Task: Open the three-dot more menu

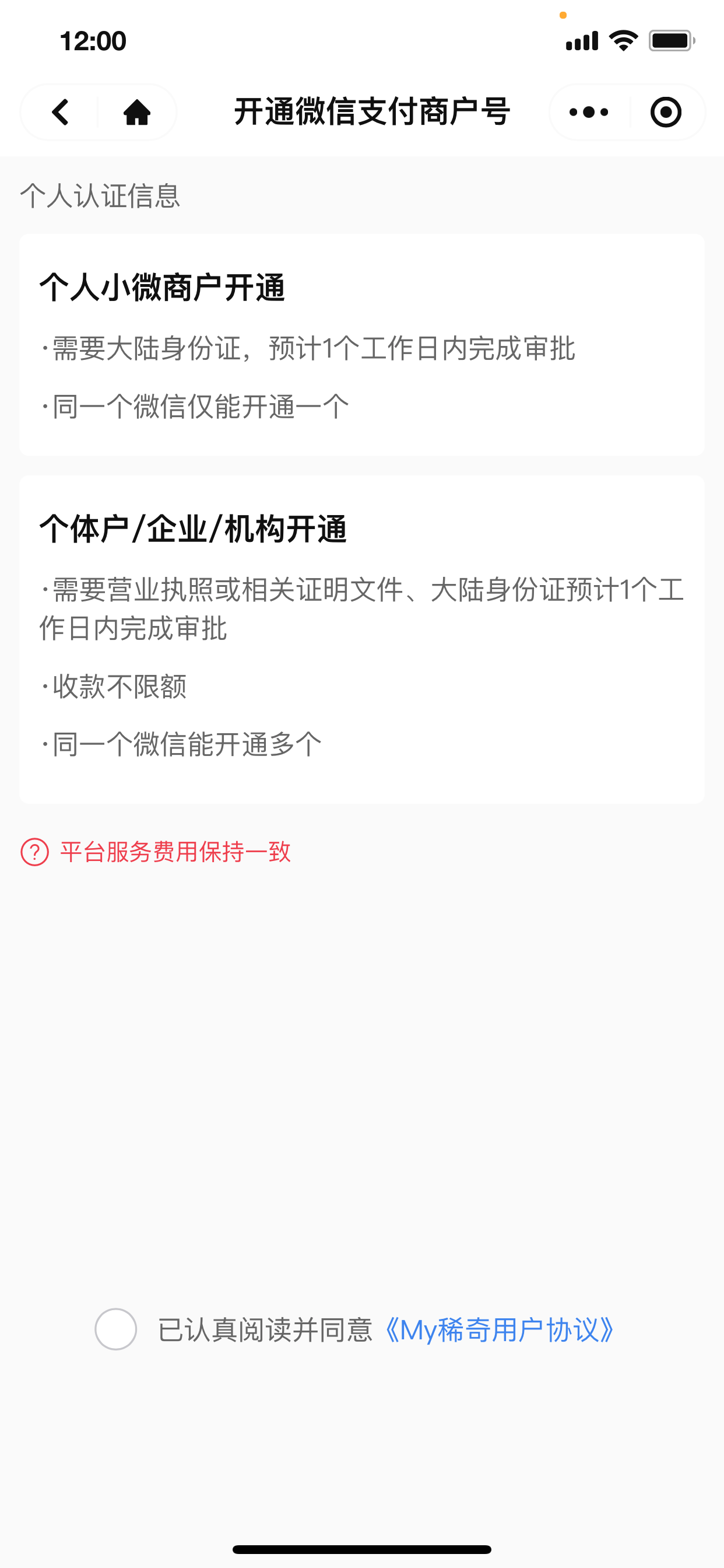Action: click(588, 113)
